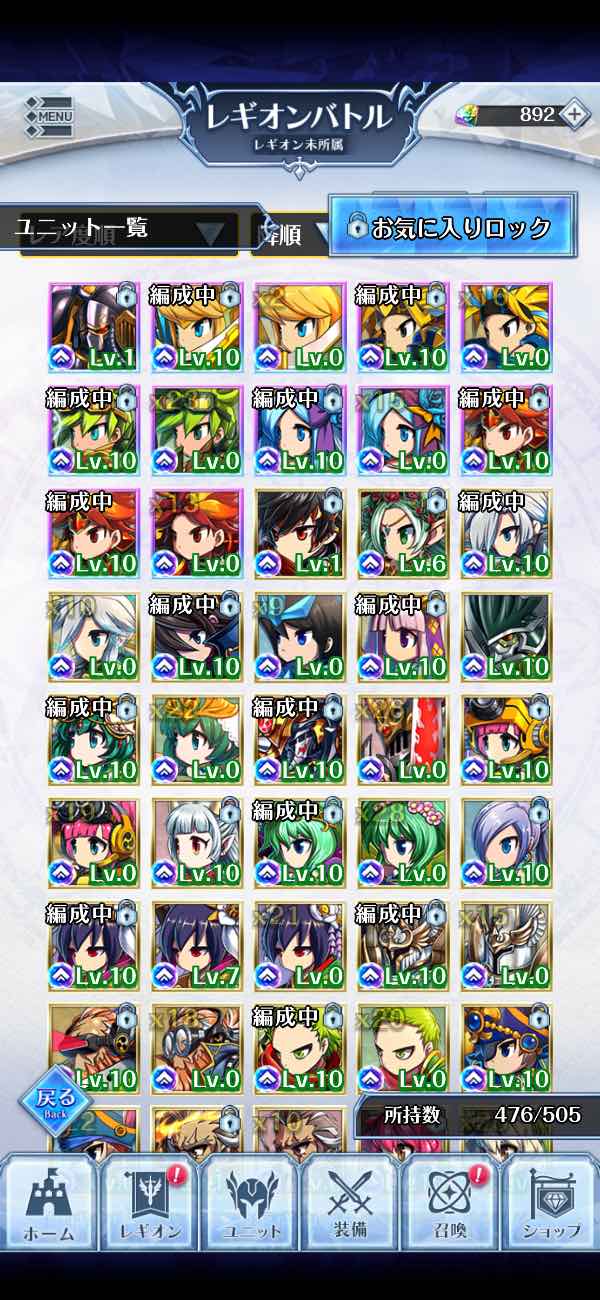Viewport: 600px width, 1300px height.
Task: Select the green-haired flower crown Lv.6 unit
Action: [x=402, y=535]
